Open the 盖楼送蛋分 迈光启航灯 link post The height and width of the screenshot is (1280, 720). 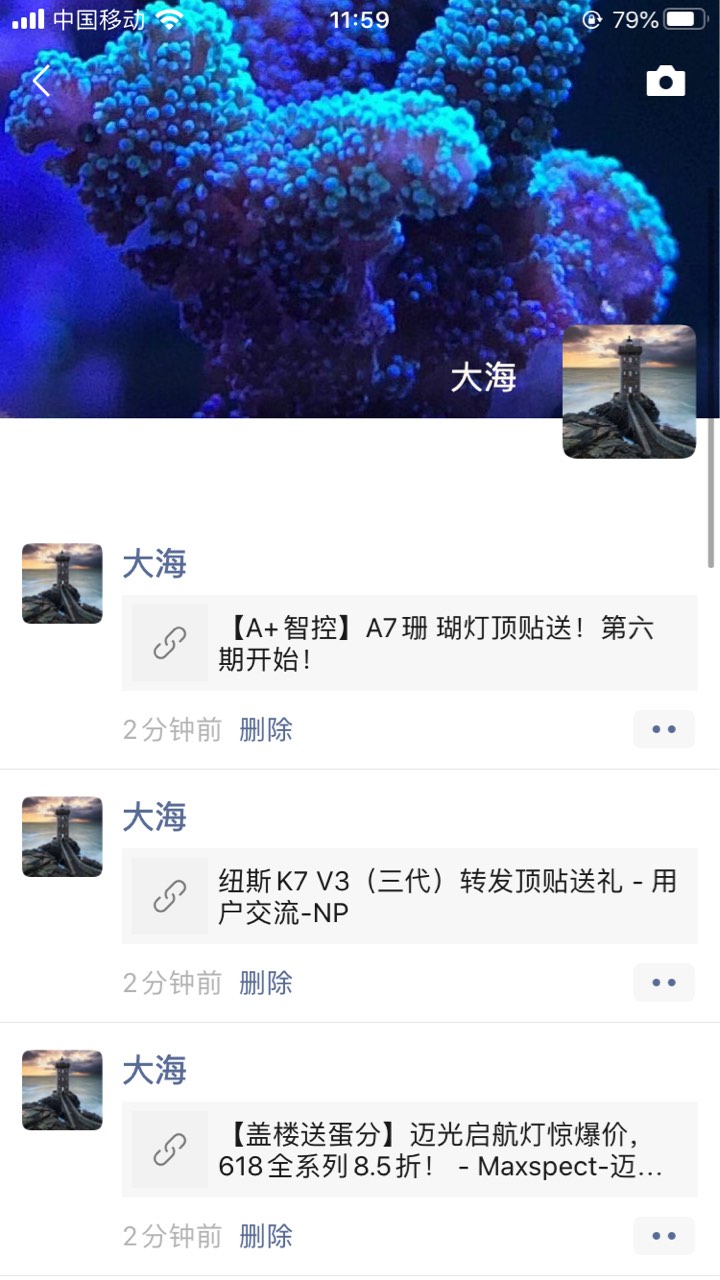[409, 1149]
